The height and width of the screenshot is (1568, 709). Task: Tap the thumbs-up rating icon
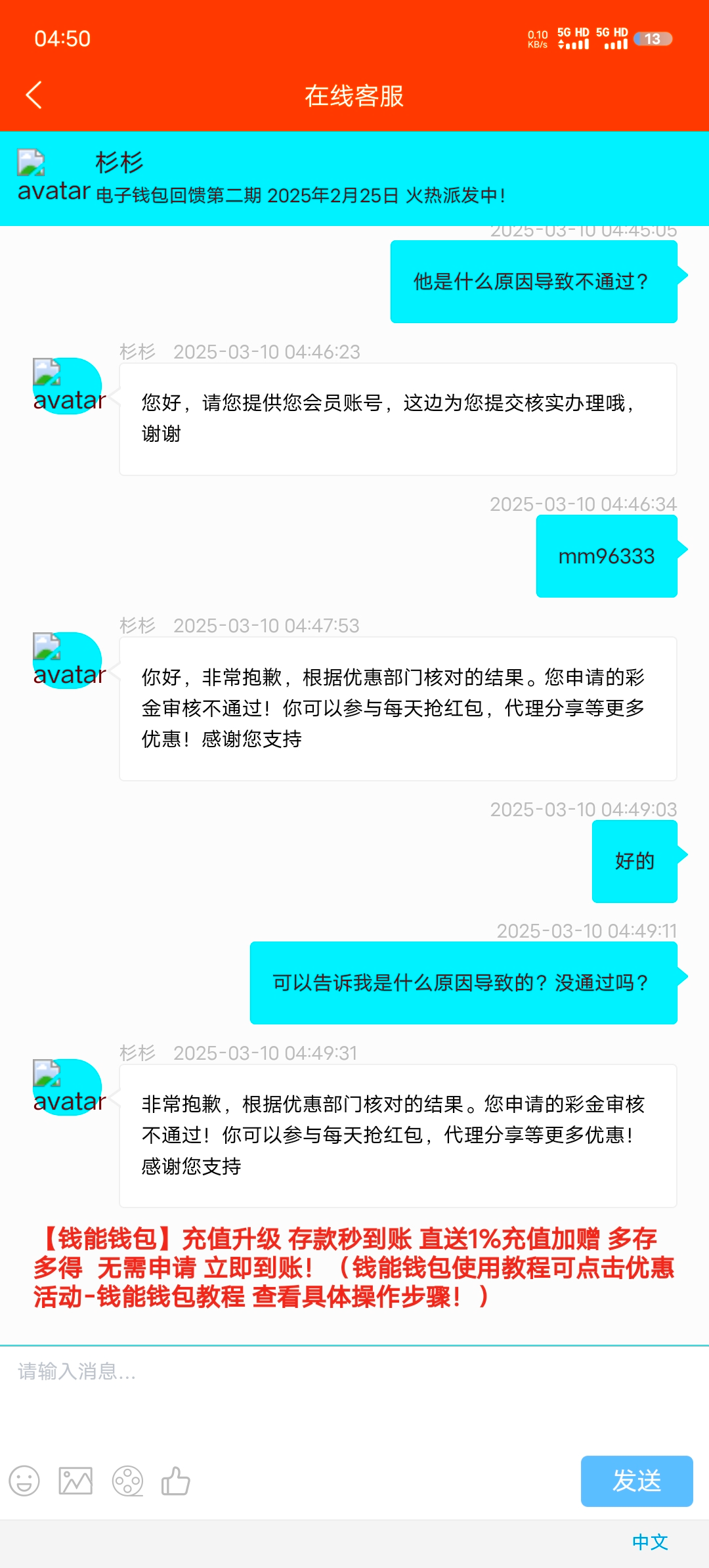tap(176, 1481)
